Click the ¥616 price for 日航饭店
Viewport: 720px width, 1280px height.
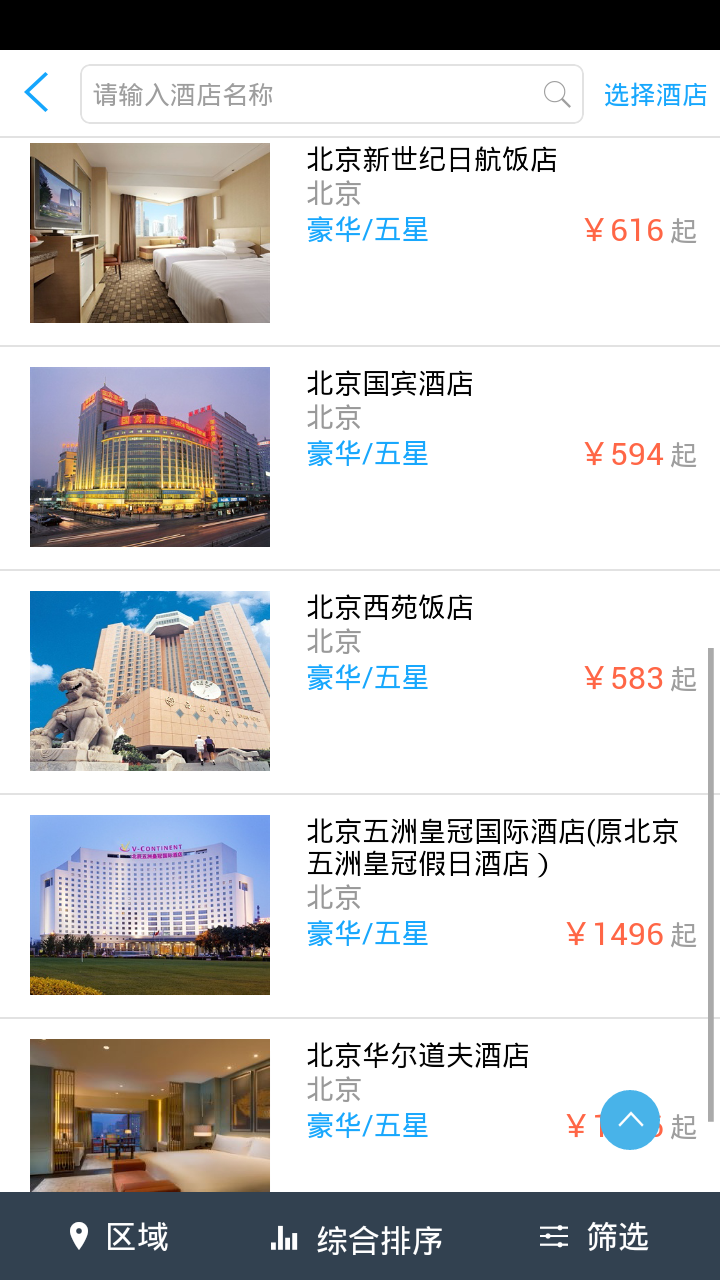625,230
